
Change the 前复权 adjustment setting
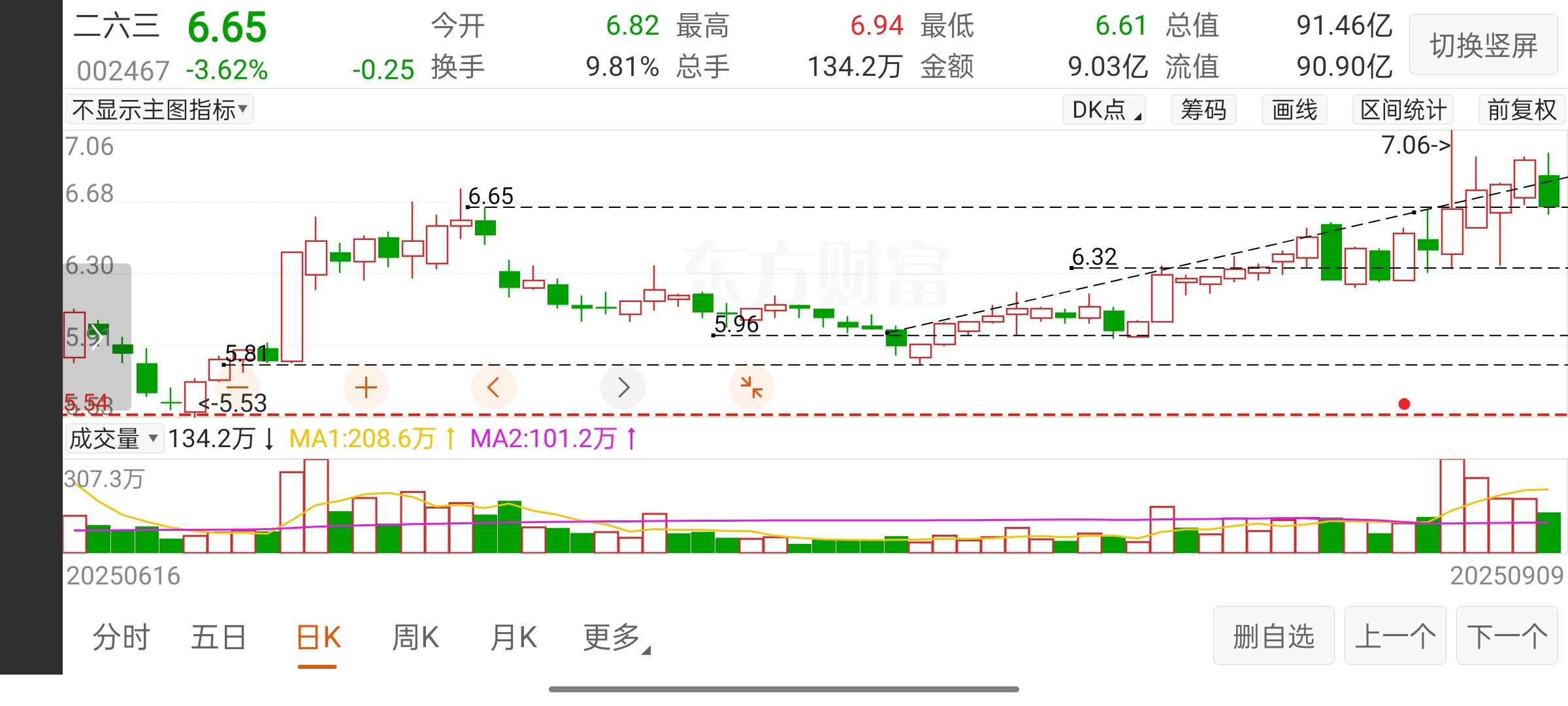pos(1522,110)
